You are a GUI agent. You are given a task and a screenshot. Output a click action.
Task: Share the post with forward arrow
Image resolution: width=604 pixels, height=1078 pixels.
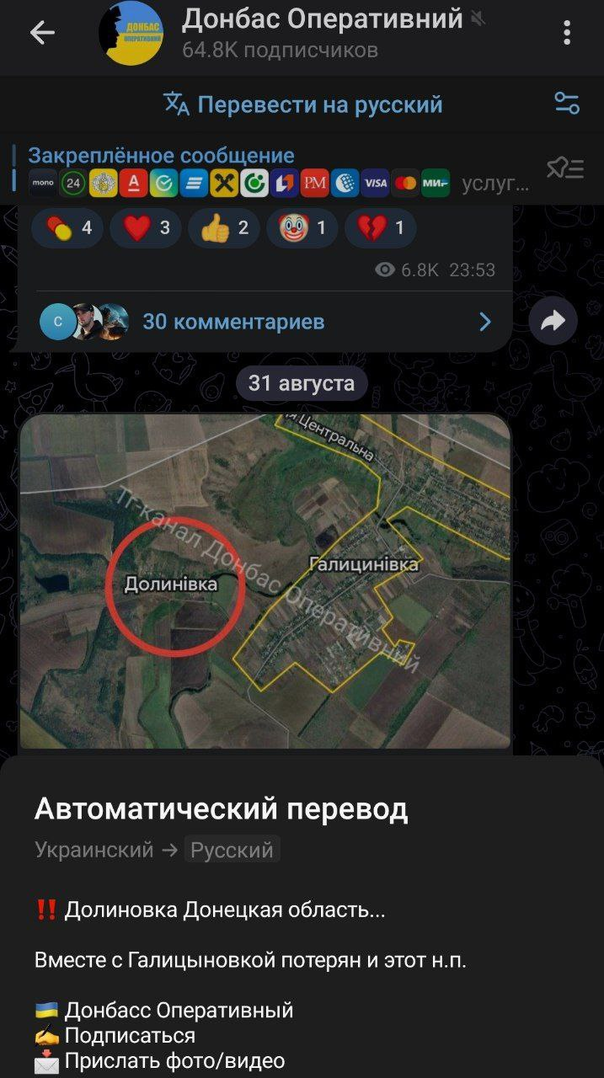553,321
